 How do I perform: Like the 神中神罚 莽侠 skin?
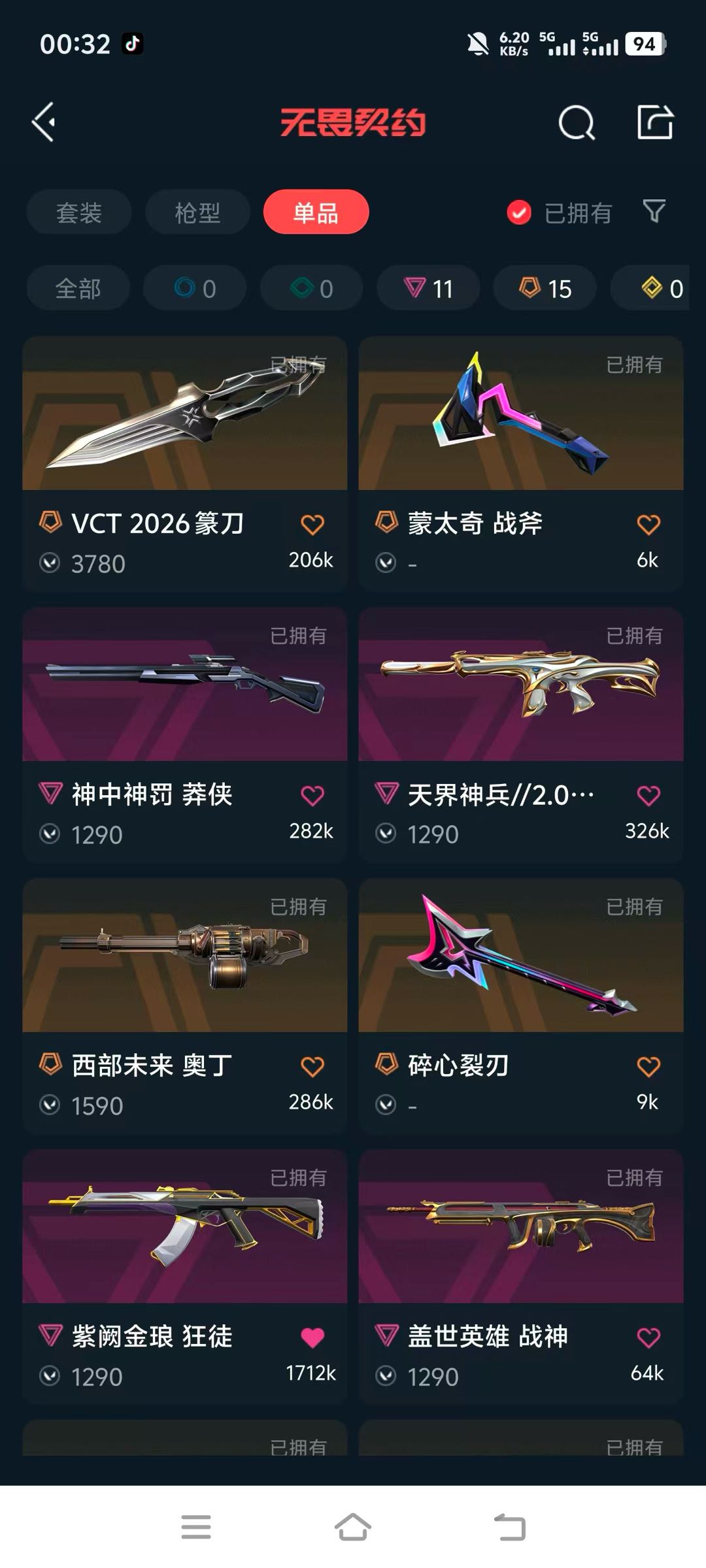(x=312, y=795)
